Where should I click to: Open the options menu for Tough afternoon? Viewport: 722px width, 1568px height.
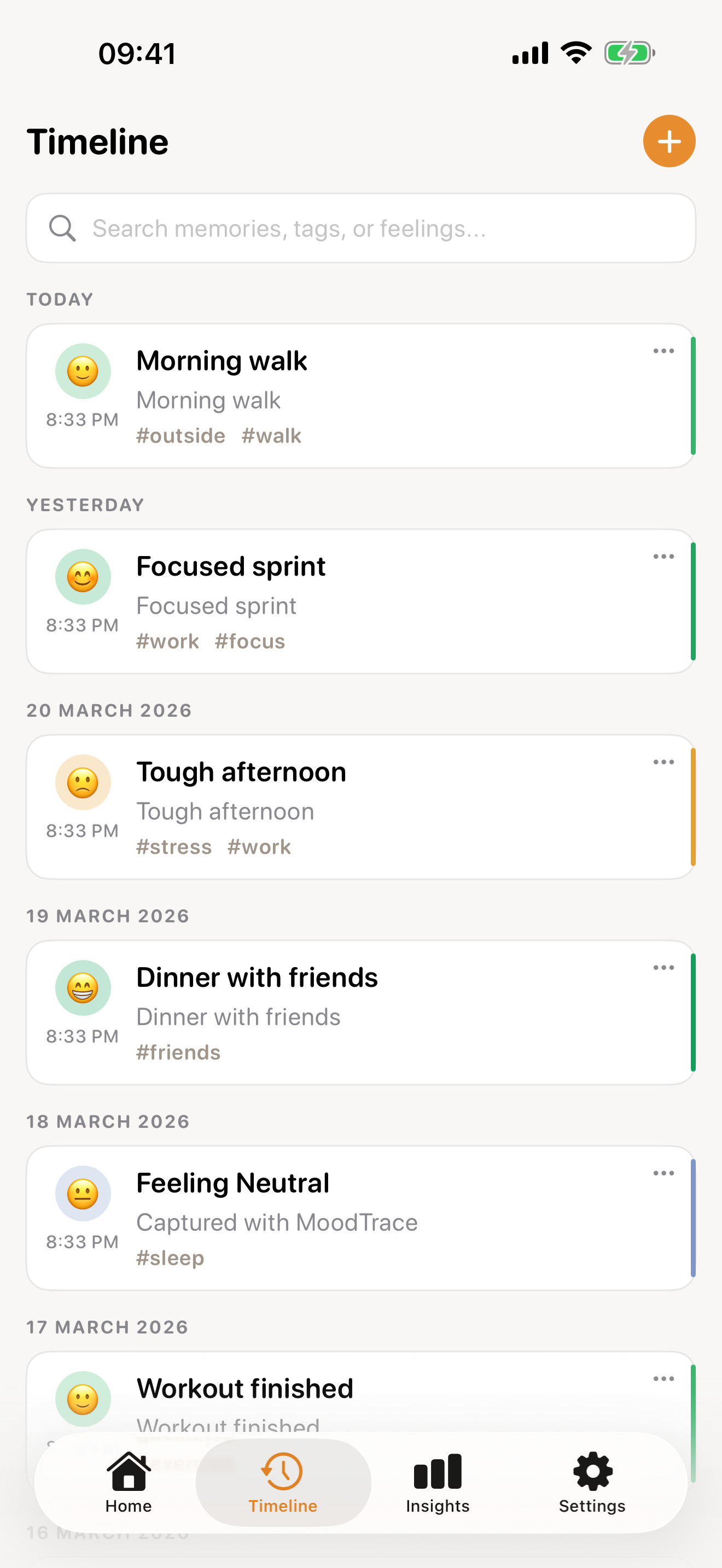[x=663, y=762]
